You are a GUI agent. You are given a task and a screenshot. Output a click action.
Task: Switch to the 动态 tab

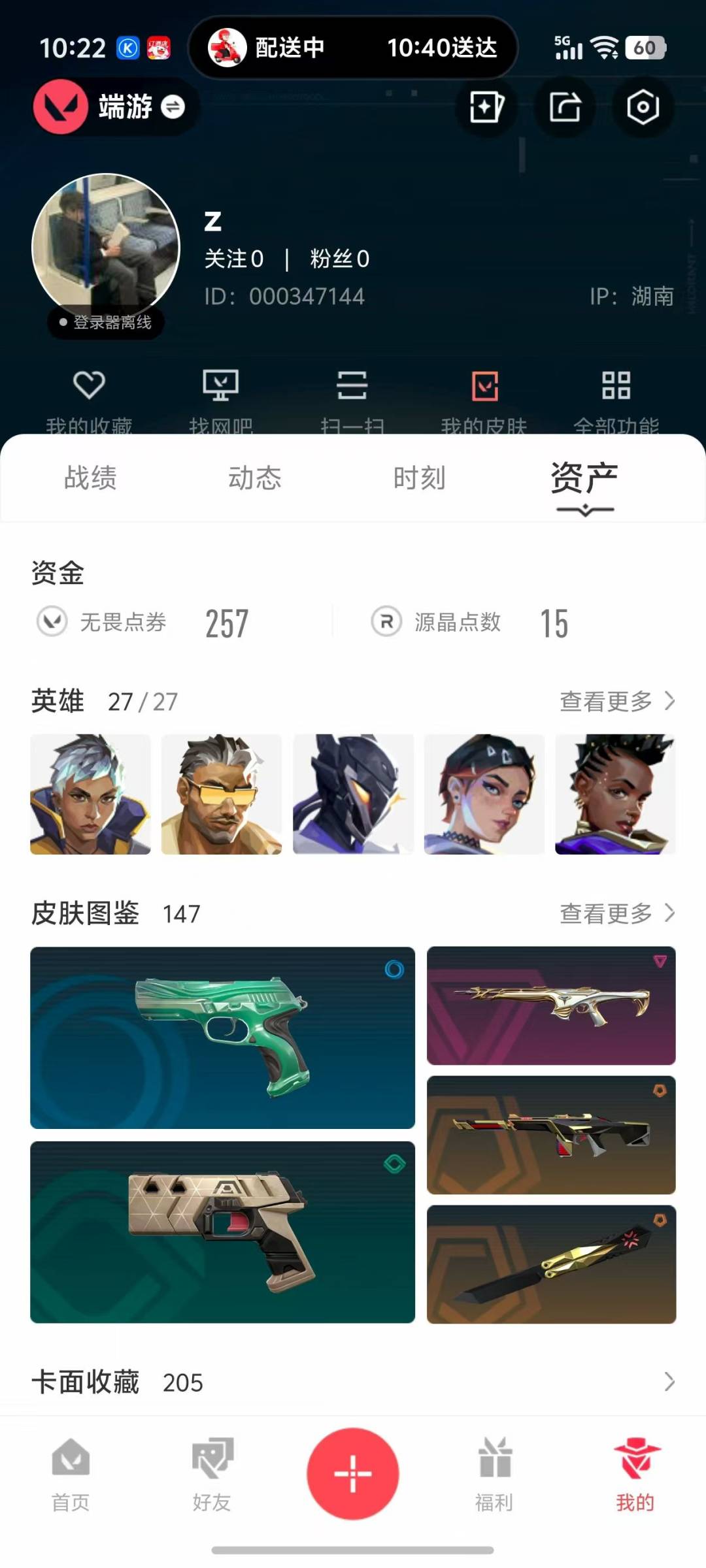tap(255, 478)
